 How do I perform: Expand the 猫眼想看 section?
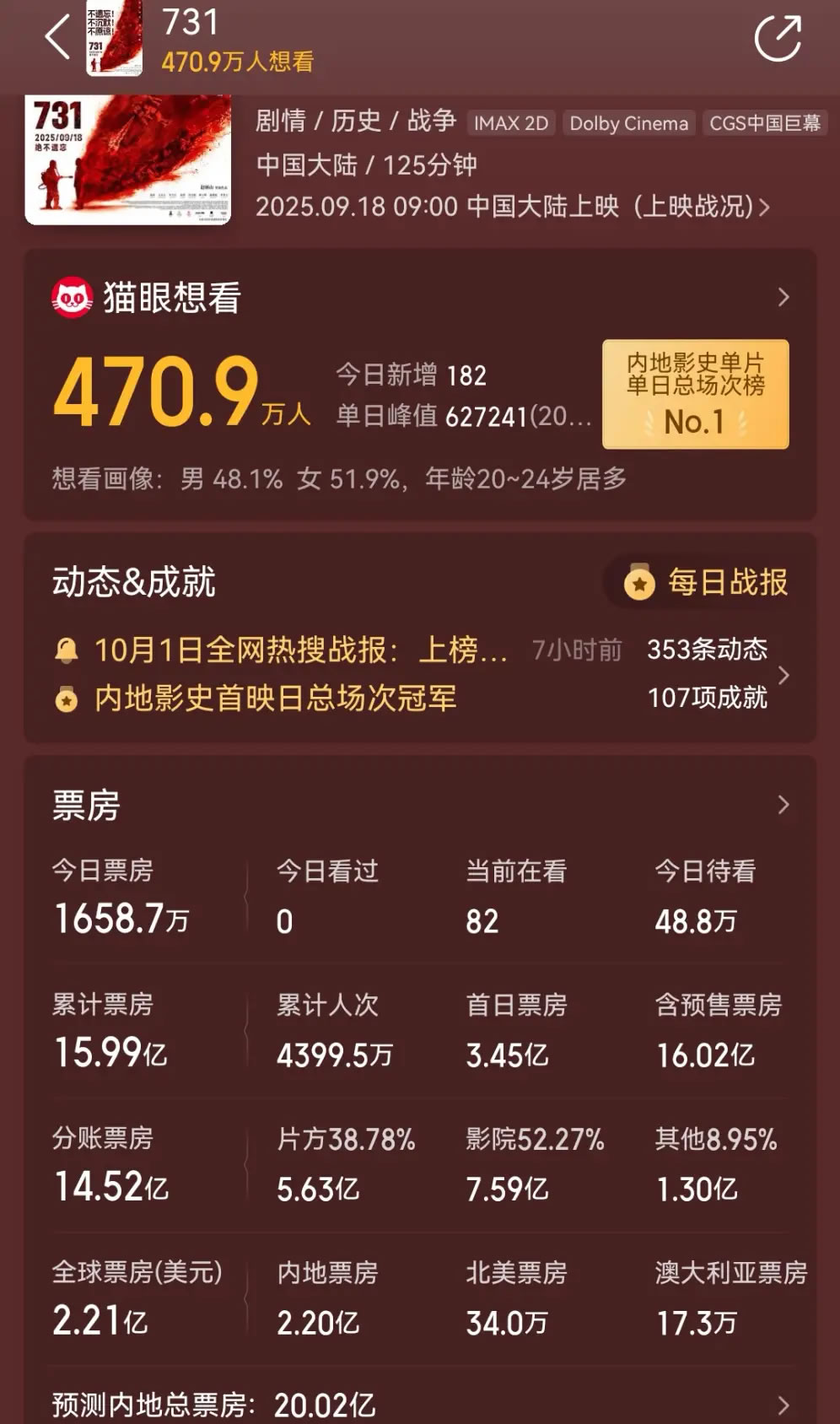click(x=783, y=297)
